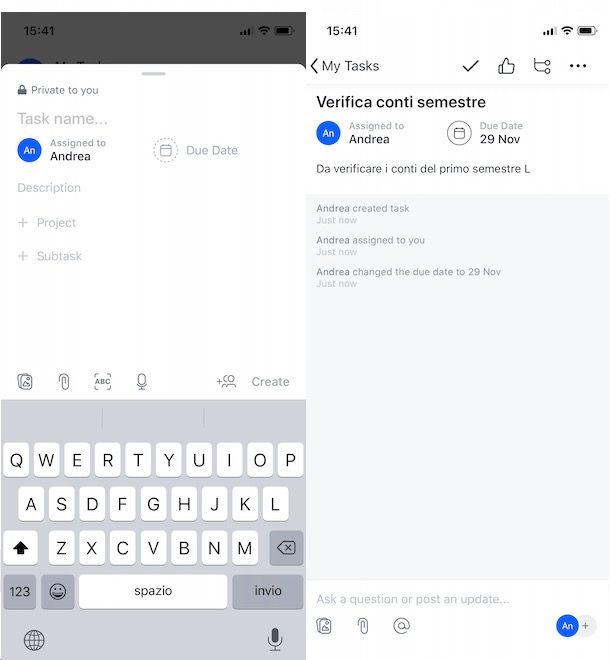
Task: Tap the keyboard backspace key
Action: click(x=286, y=548)
